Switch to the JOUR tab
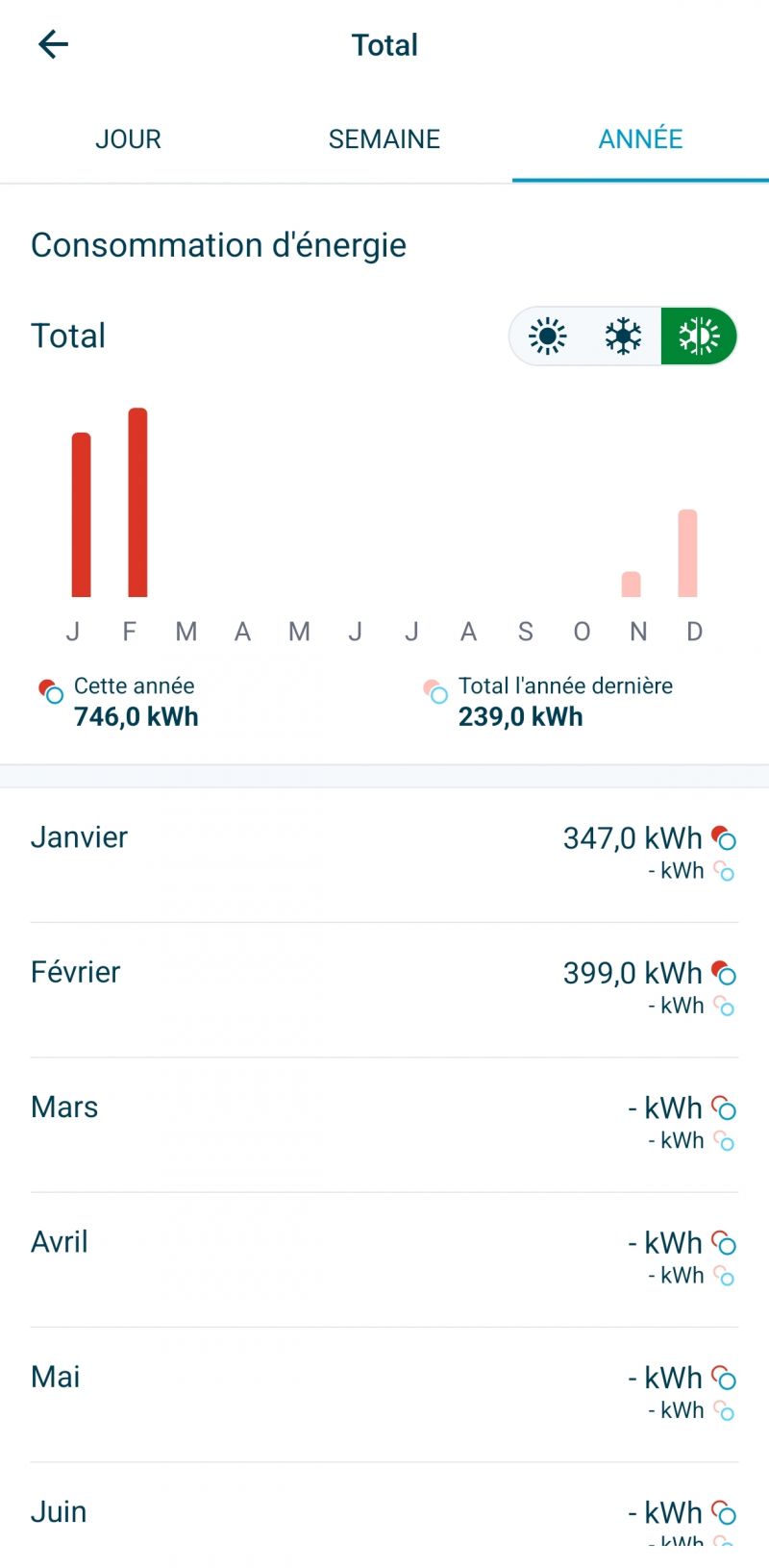769x1568 pixels. pyautogui.click(x=128, y=139)
